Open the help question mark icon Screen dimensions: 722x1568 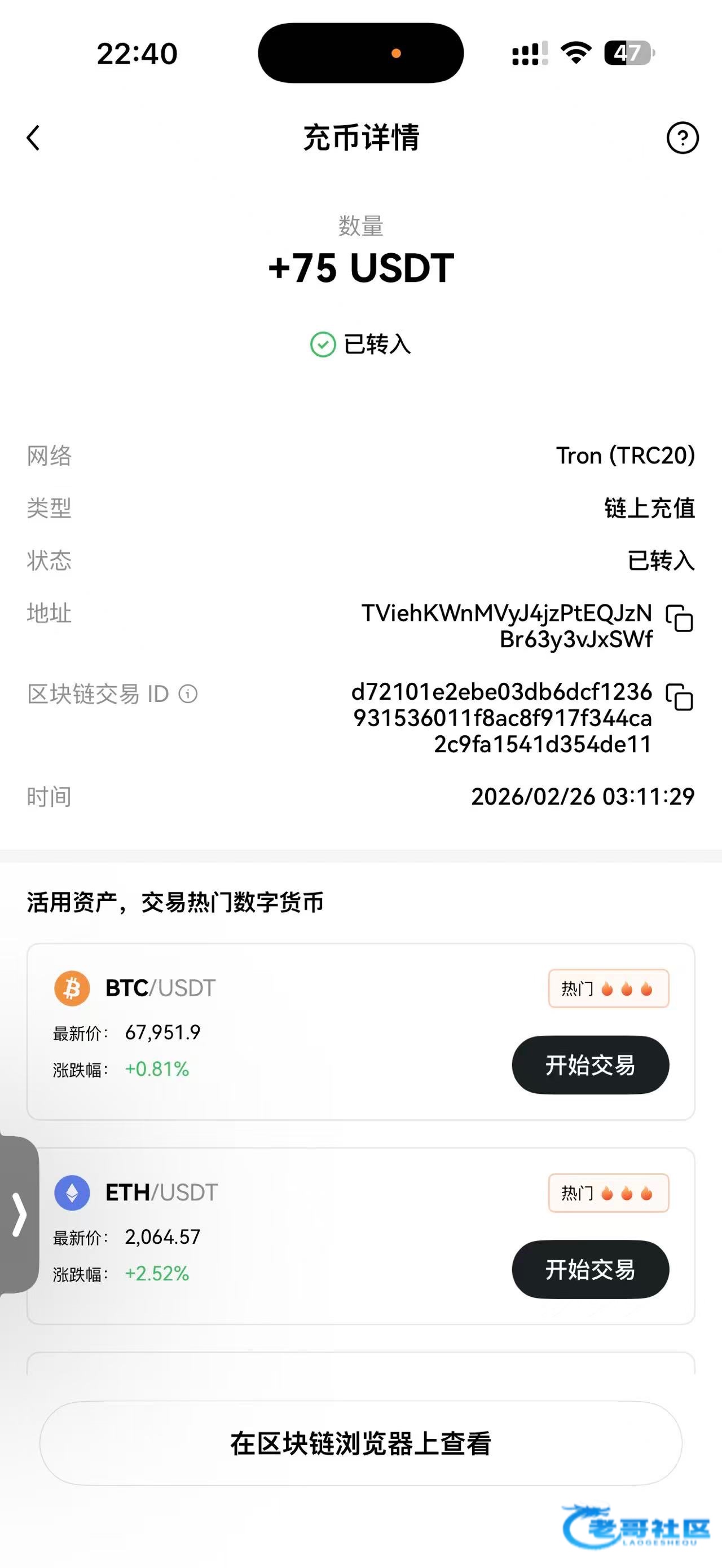(x=682, y=138)
